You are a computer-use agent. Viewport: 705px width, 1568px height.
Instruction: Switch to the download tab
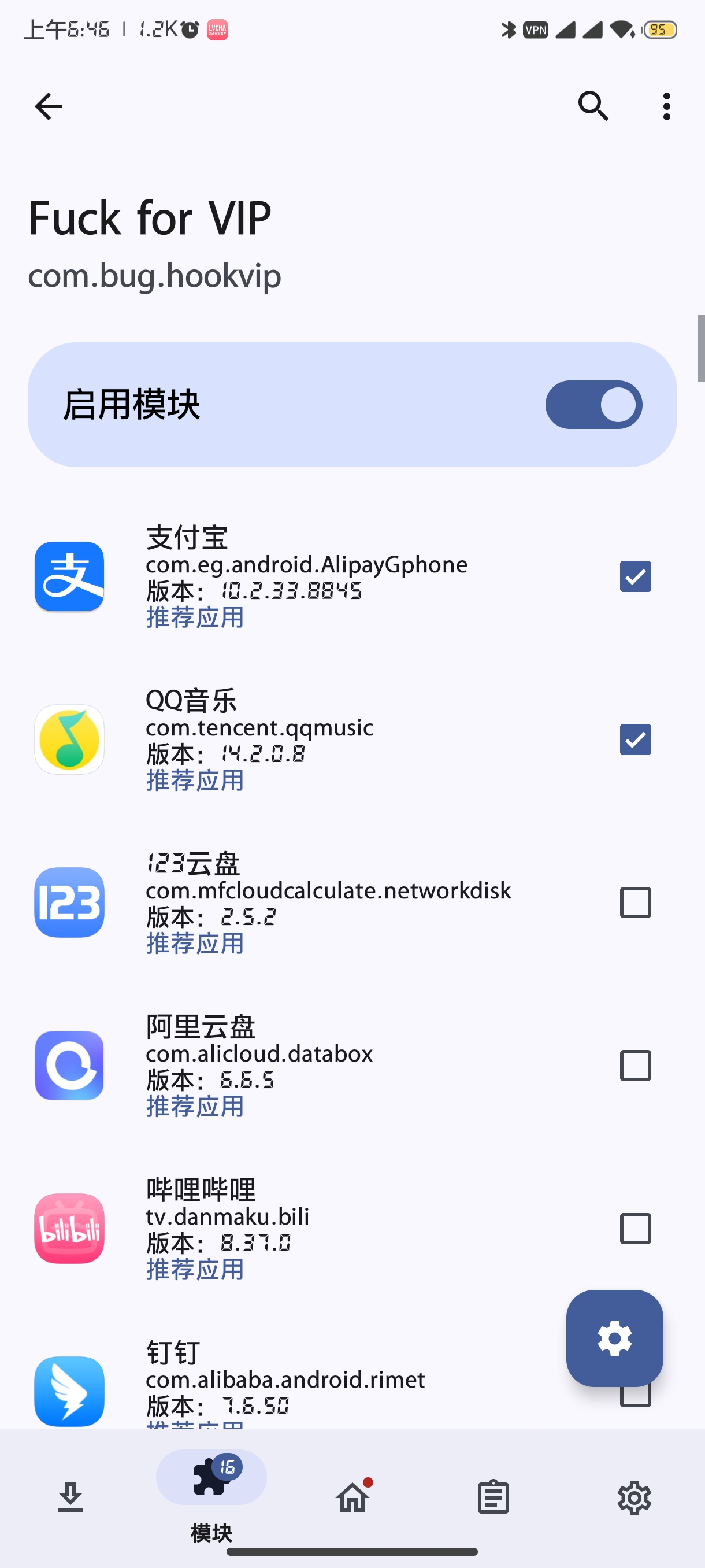tap(70, 1497)
